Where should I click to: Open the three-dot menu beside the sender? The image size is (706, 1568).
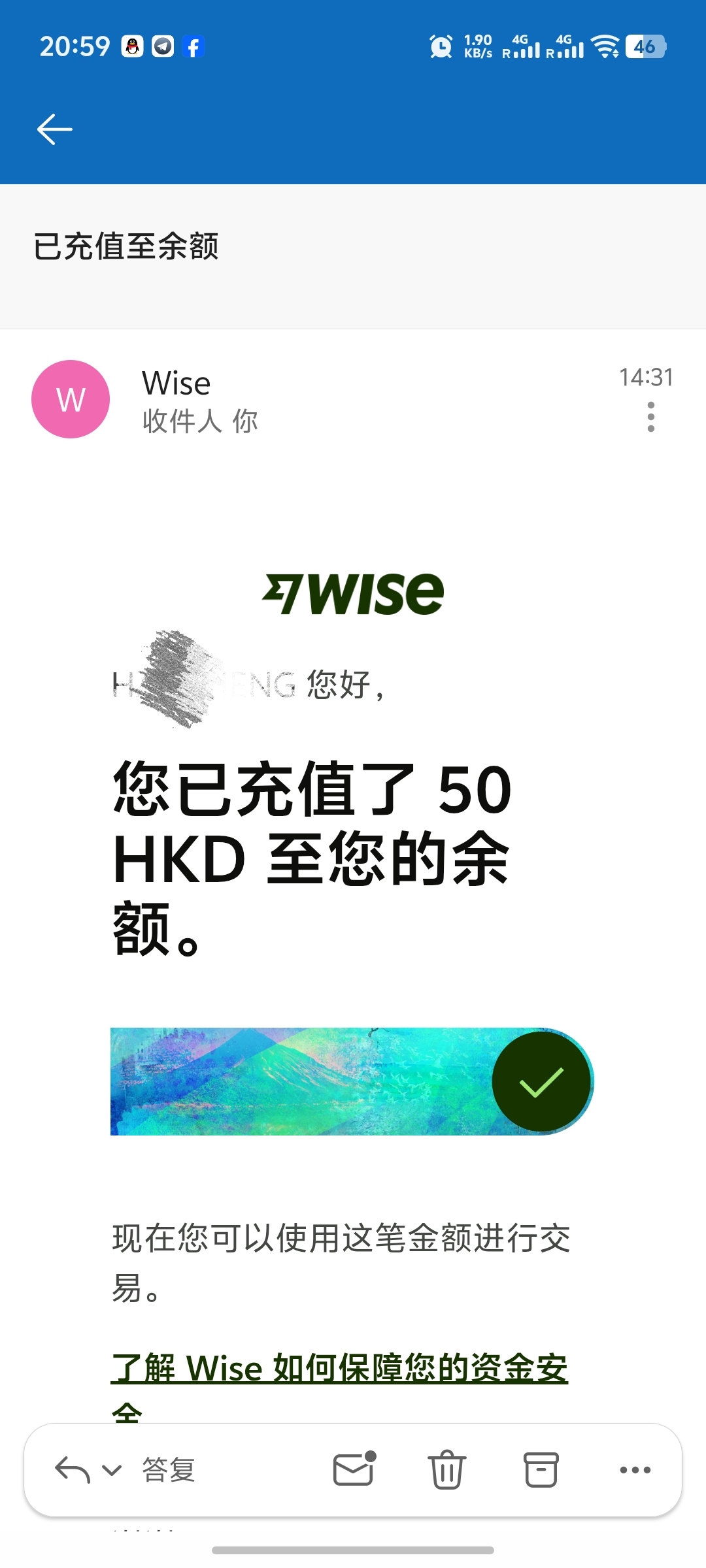[x=650, y=417]
